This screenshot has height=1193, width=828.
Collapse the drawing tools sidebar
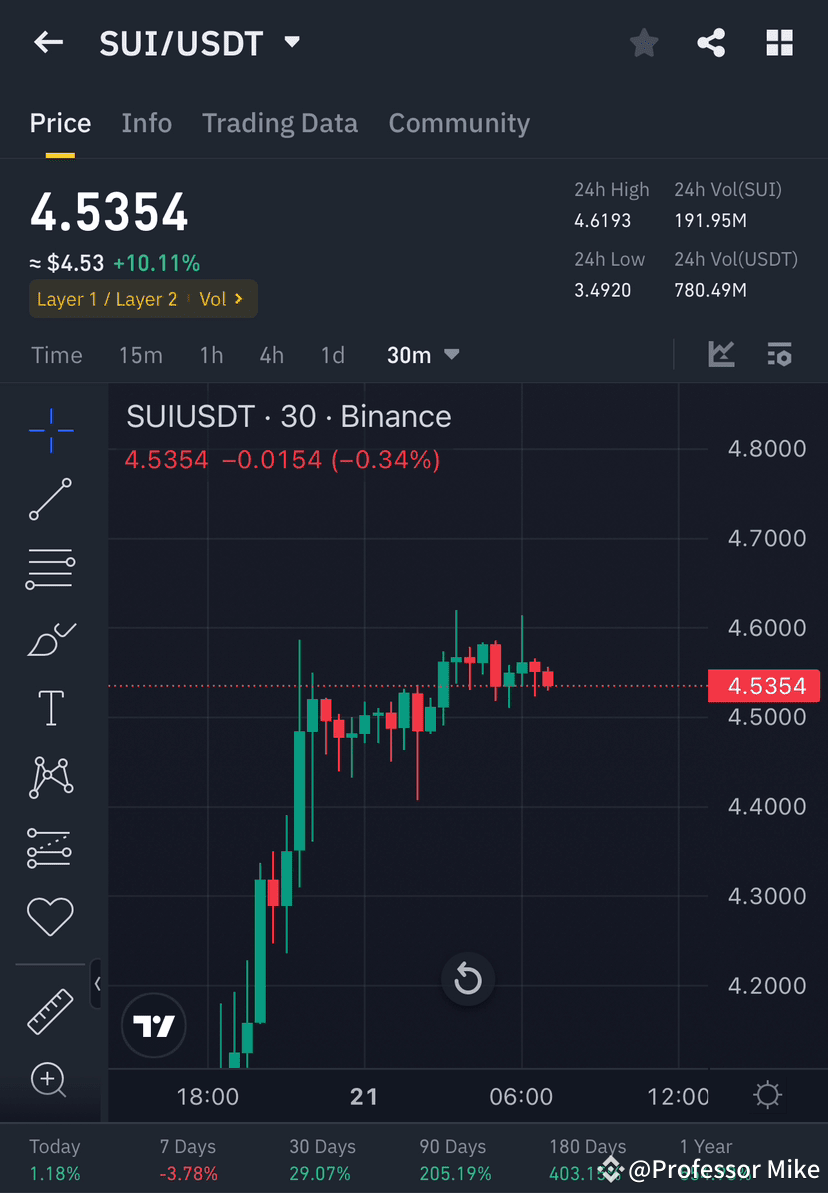tap(97, 984)
